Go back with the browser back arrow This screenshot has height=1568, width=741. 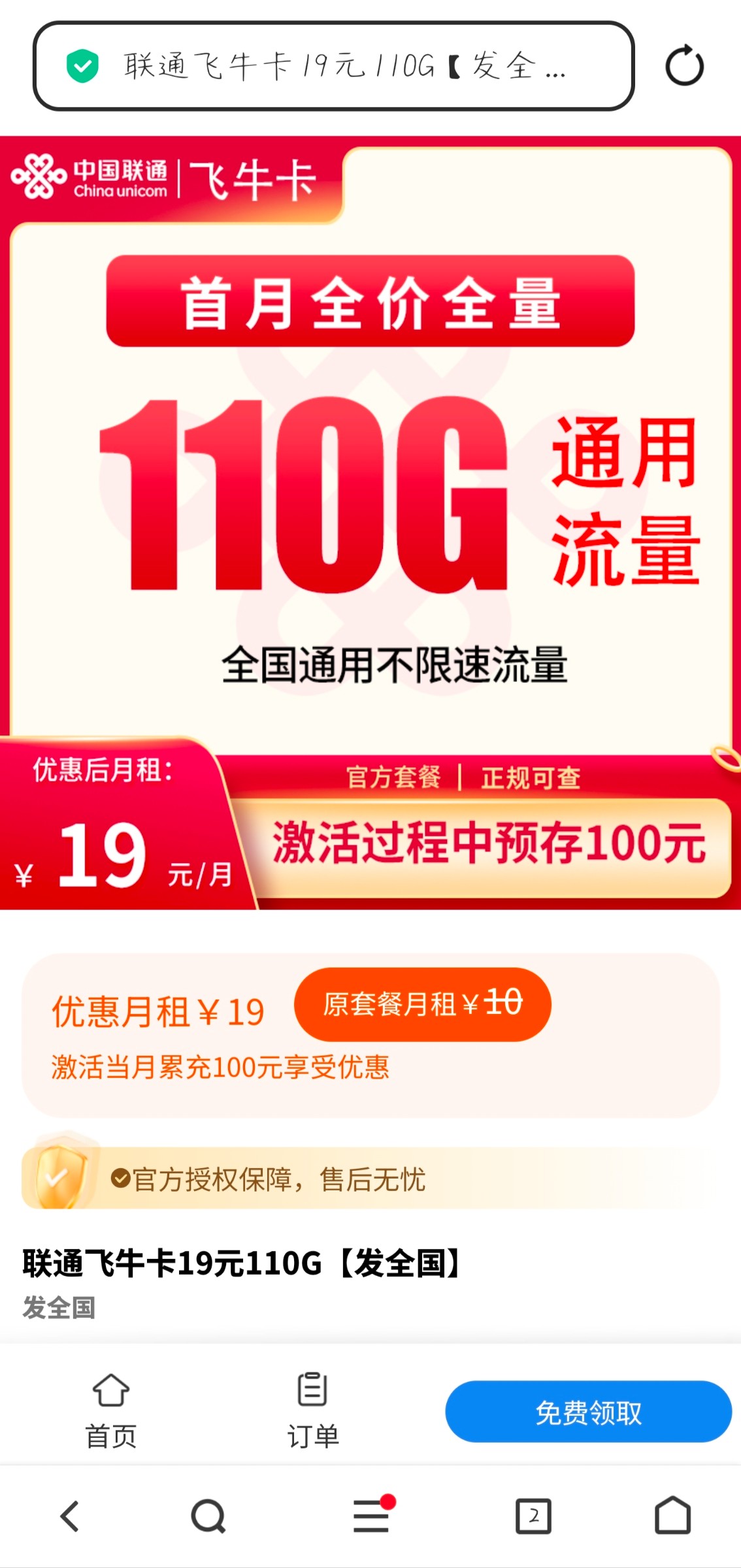[x=70, y=1516]
